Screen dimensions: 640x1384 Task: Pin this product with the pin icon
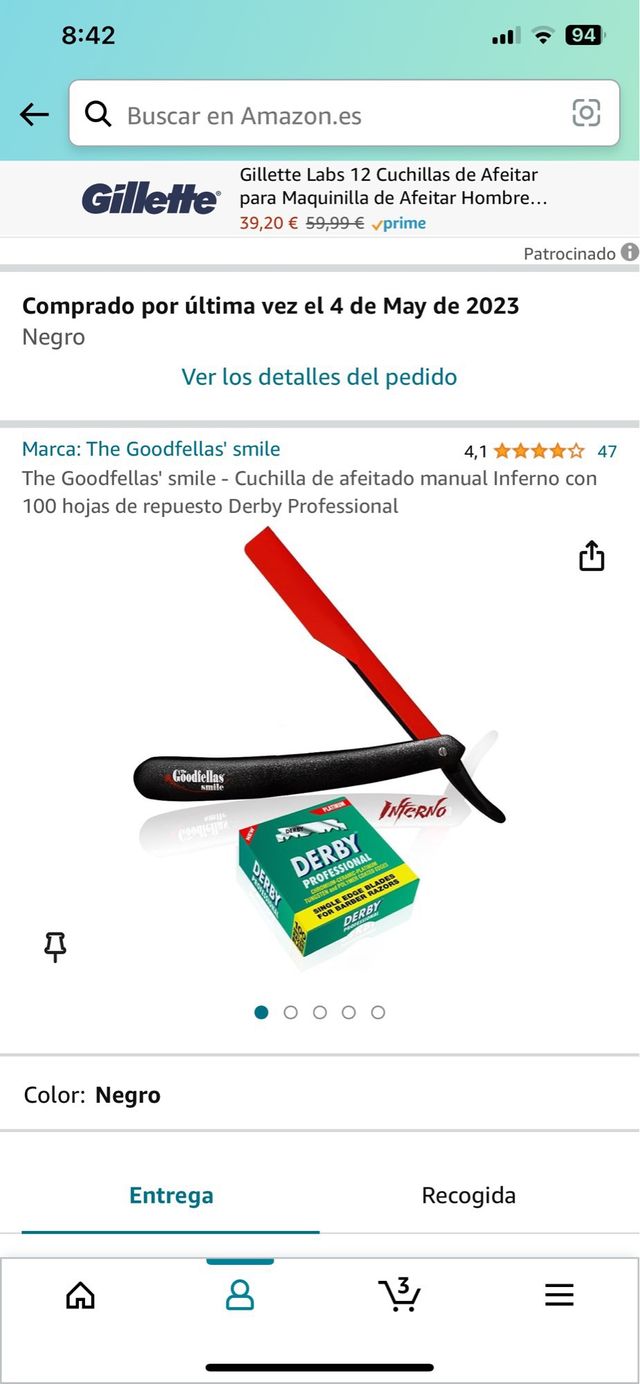[x=56, y=946]
